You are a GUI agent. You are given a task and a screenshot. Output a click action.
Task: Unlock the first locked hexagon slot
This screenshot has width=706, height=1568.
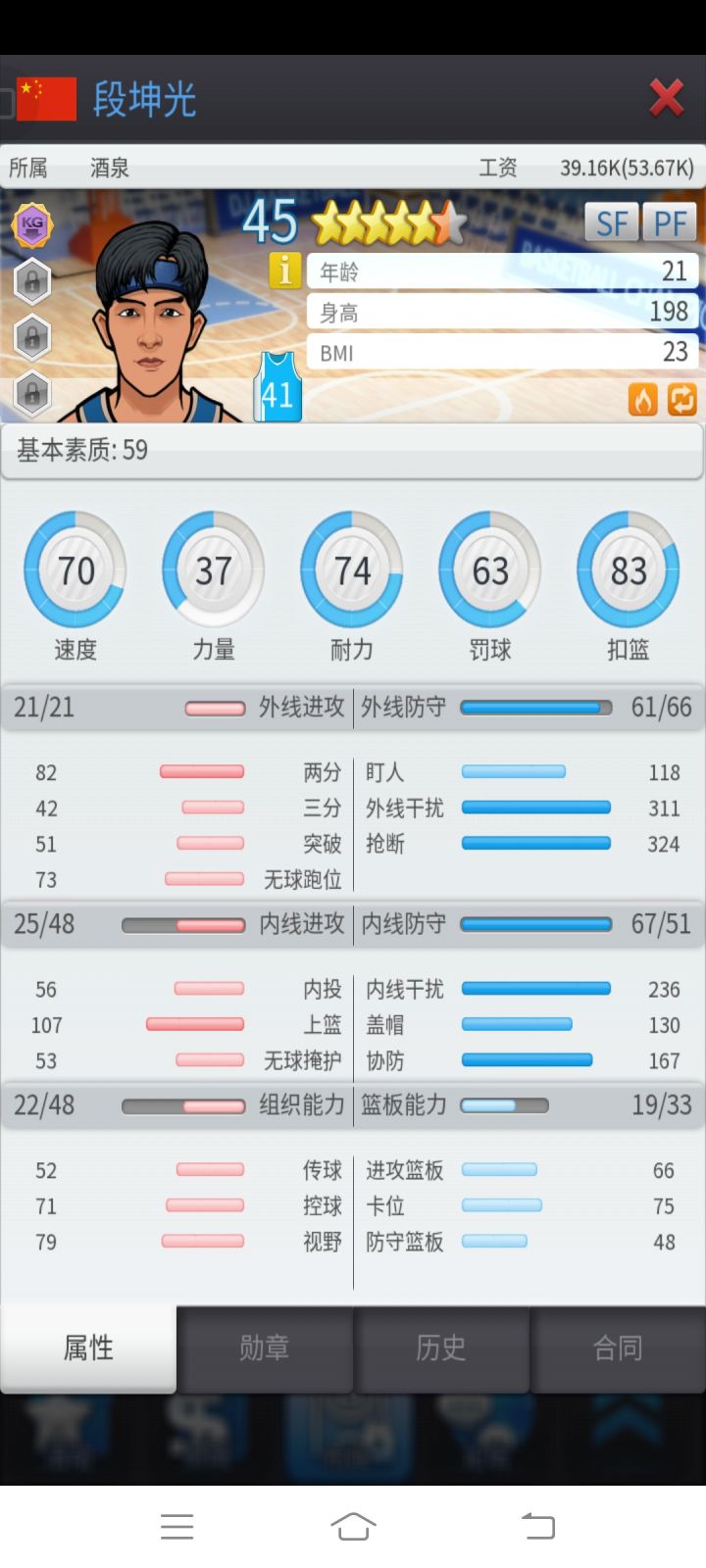coord(32,281)
